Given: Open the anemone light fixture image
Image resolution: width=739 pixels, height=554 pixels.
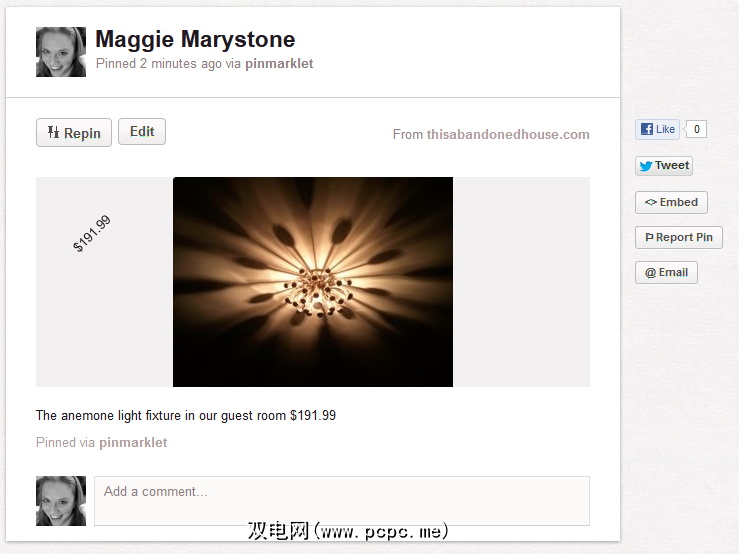Looking at the screenshot, I should [x=313, y=282].
